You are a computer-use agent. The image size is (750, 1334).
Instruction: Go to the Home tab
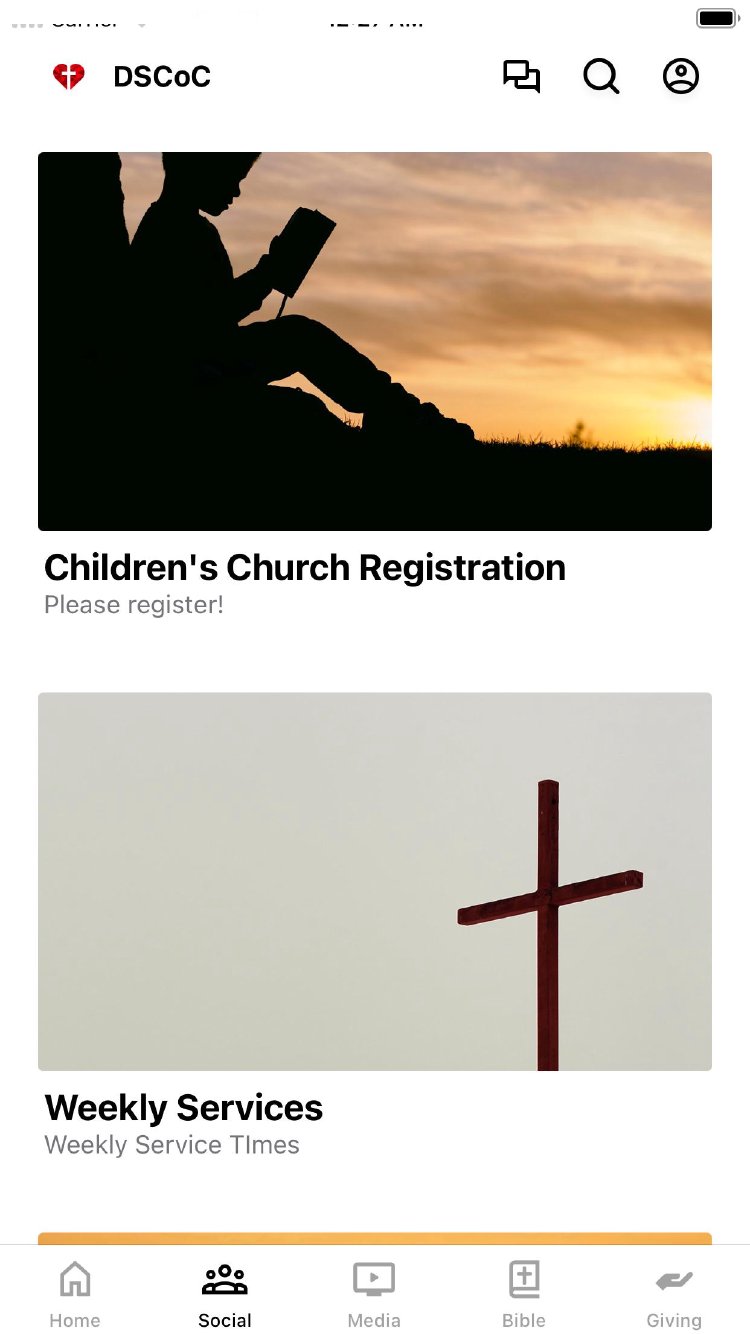coord(75,1294)
